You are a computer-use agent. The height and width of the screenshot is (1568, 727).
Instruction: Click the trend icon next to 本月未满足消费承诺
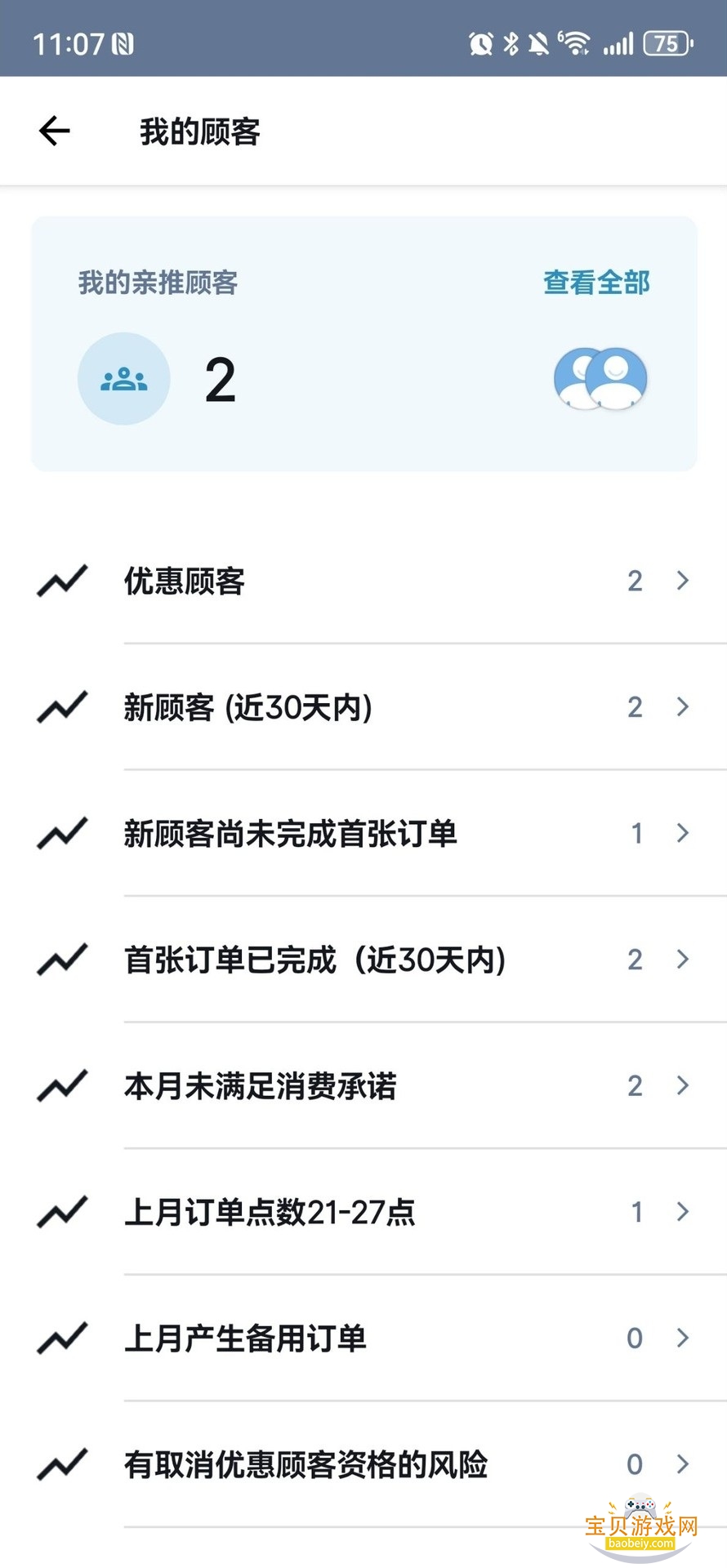[x=63, y=1086]
